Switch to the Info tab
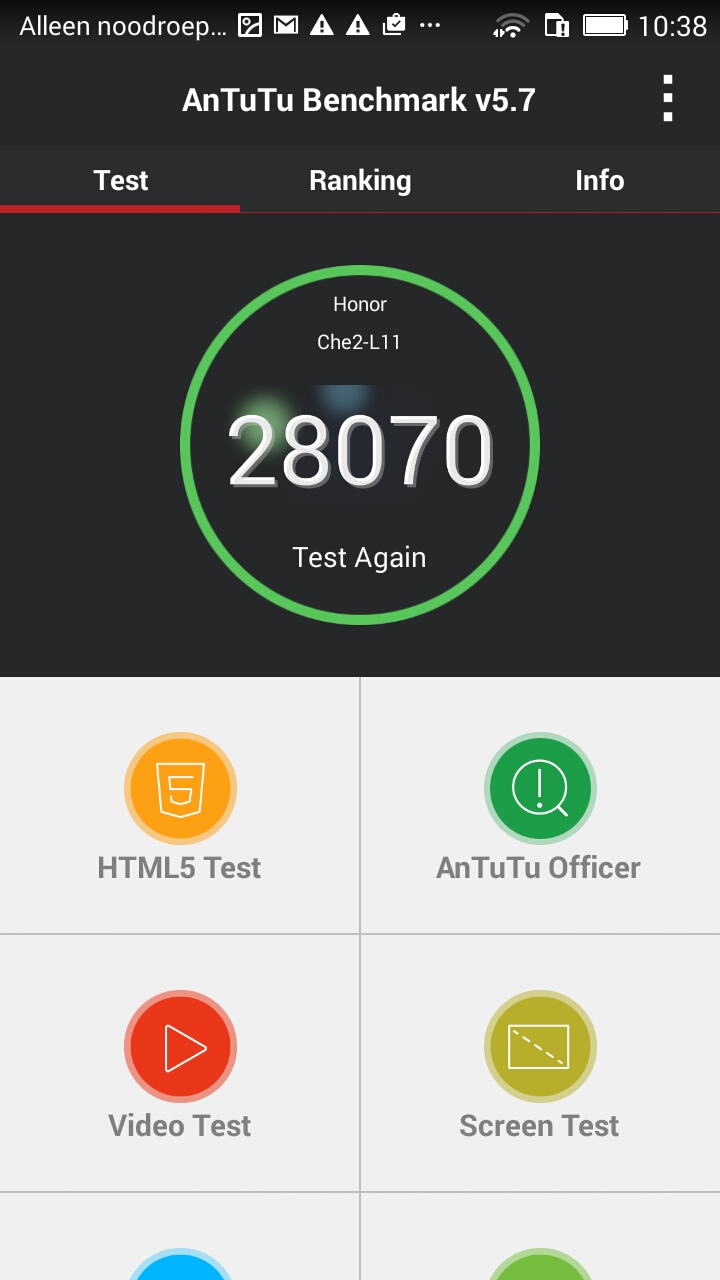Image resolution: width=720 pixels, height=1280 pixels. click(x=600, y=180)
